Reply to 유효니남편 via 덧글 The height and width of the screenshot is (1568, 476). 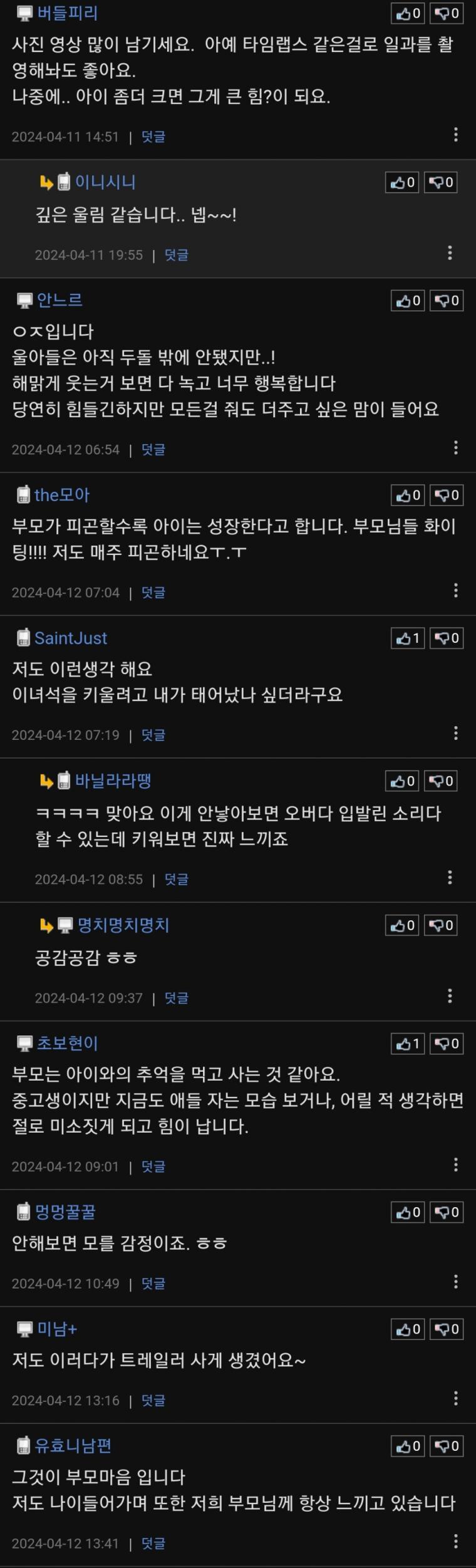click(x=153, y=1543)
